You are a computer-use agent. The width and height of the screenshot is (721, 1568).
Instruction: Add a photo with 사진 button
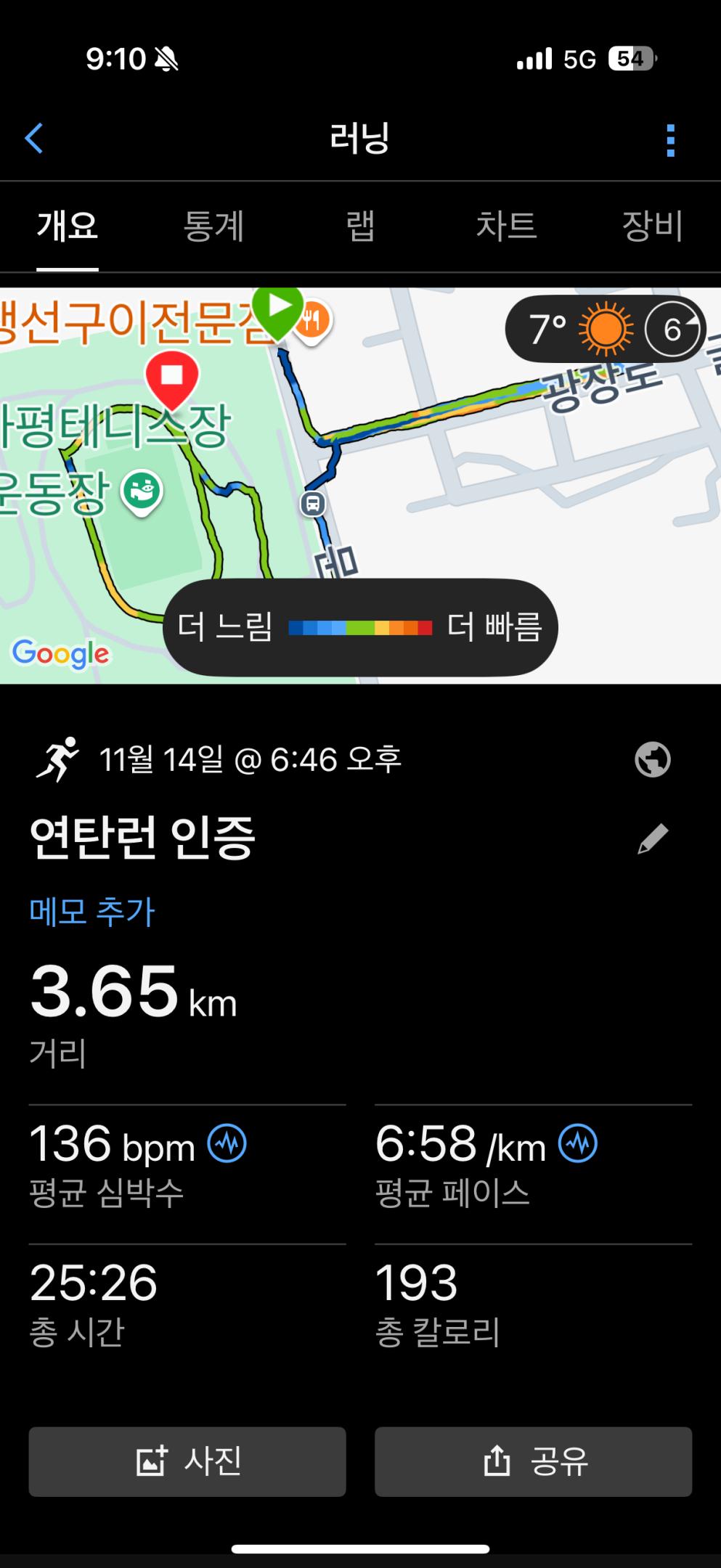coord(187,1461)
